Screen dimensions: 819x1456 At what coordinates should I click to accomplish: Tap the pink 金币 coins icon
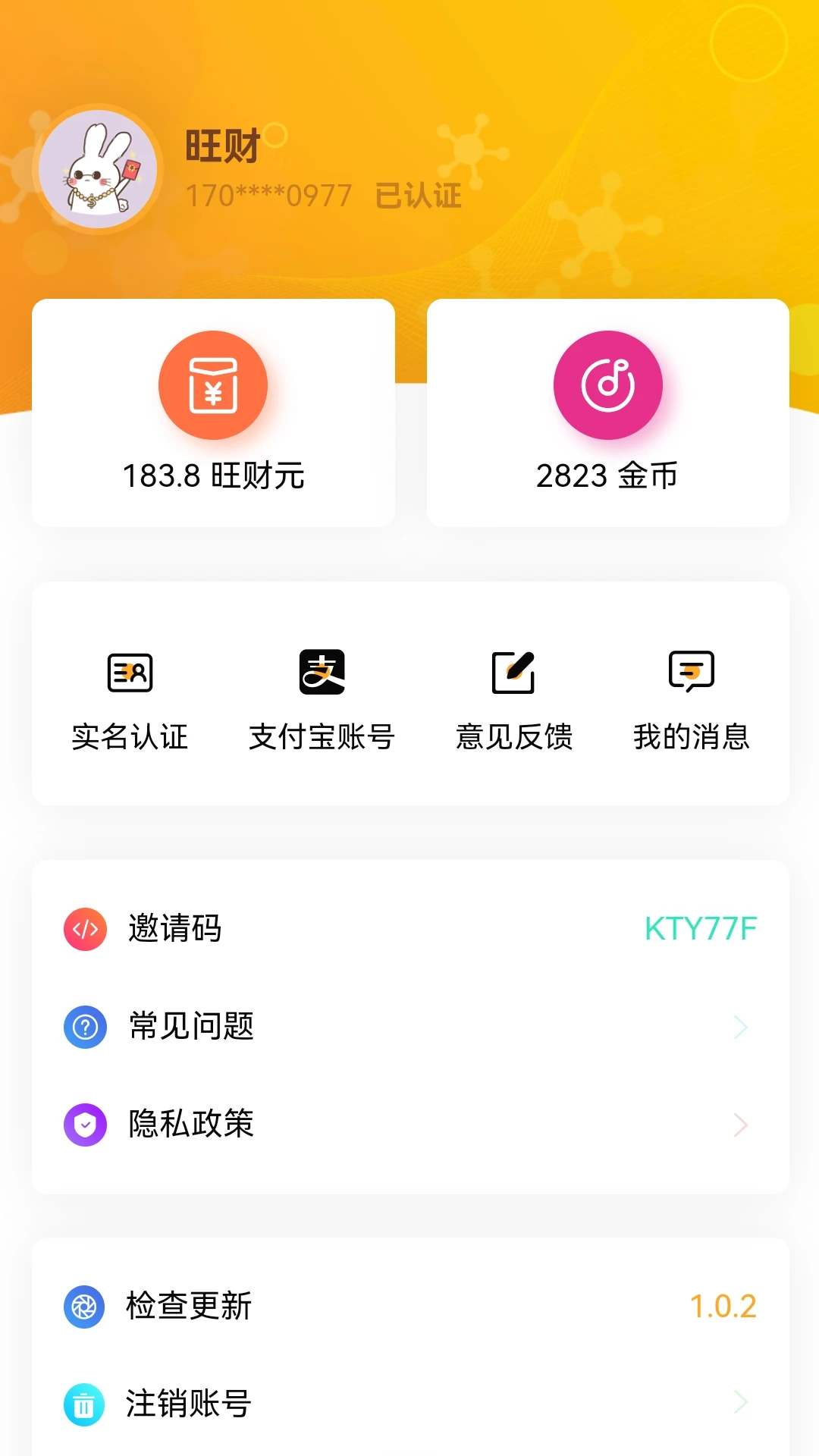point(607,385)
